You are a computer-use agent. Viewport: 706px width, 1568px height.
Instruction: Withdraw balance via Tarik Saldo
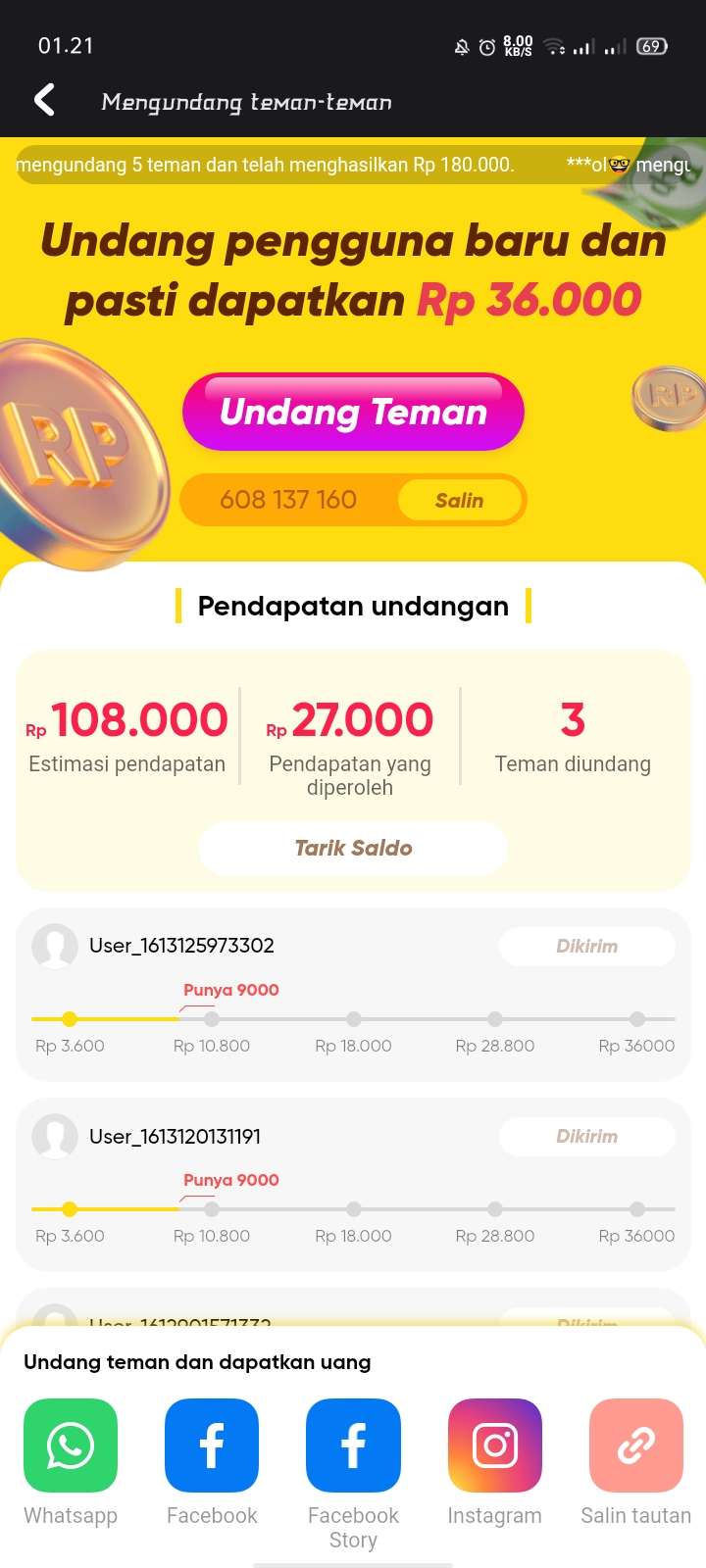[353, 848]
